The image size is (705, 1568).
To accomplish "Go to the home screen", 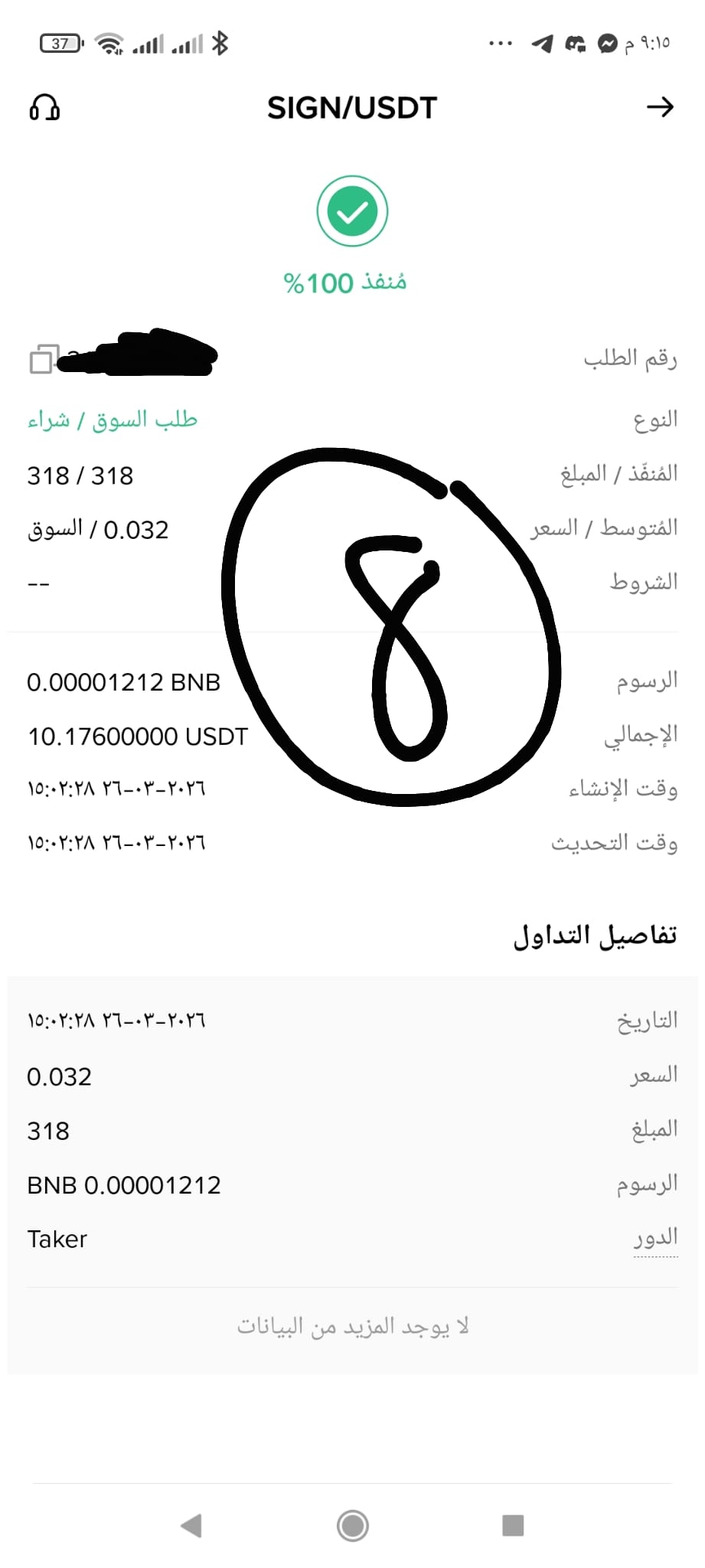I will [352, 1525].
